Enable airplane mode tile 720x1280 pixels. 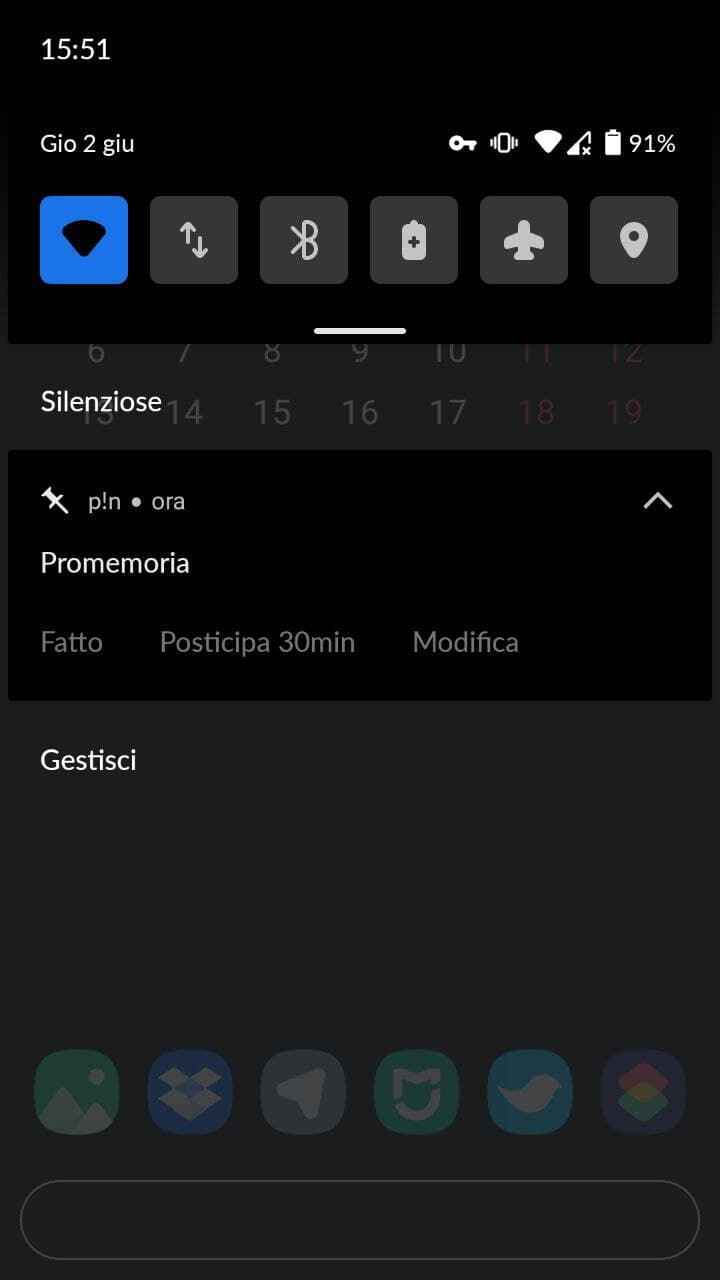[524, 240]
